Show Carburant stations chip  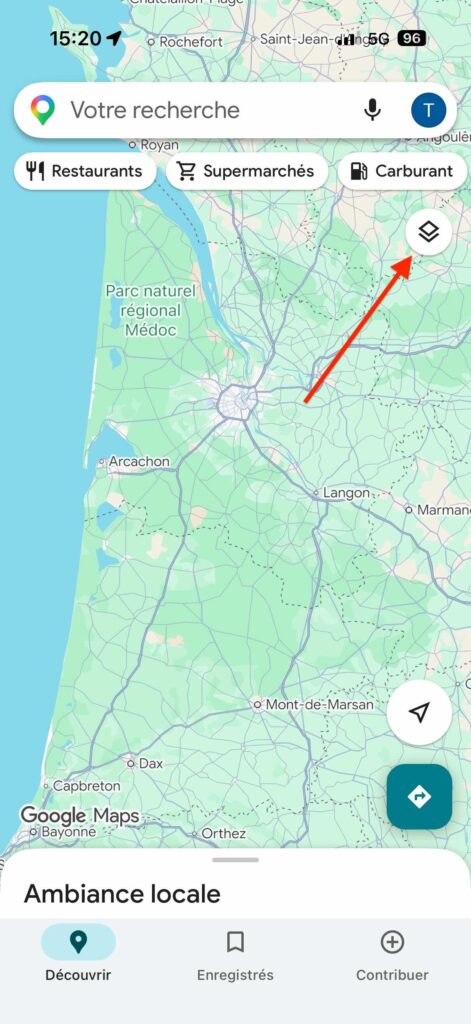[403, 171]
